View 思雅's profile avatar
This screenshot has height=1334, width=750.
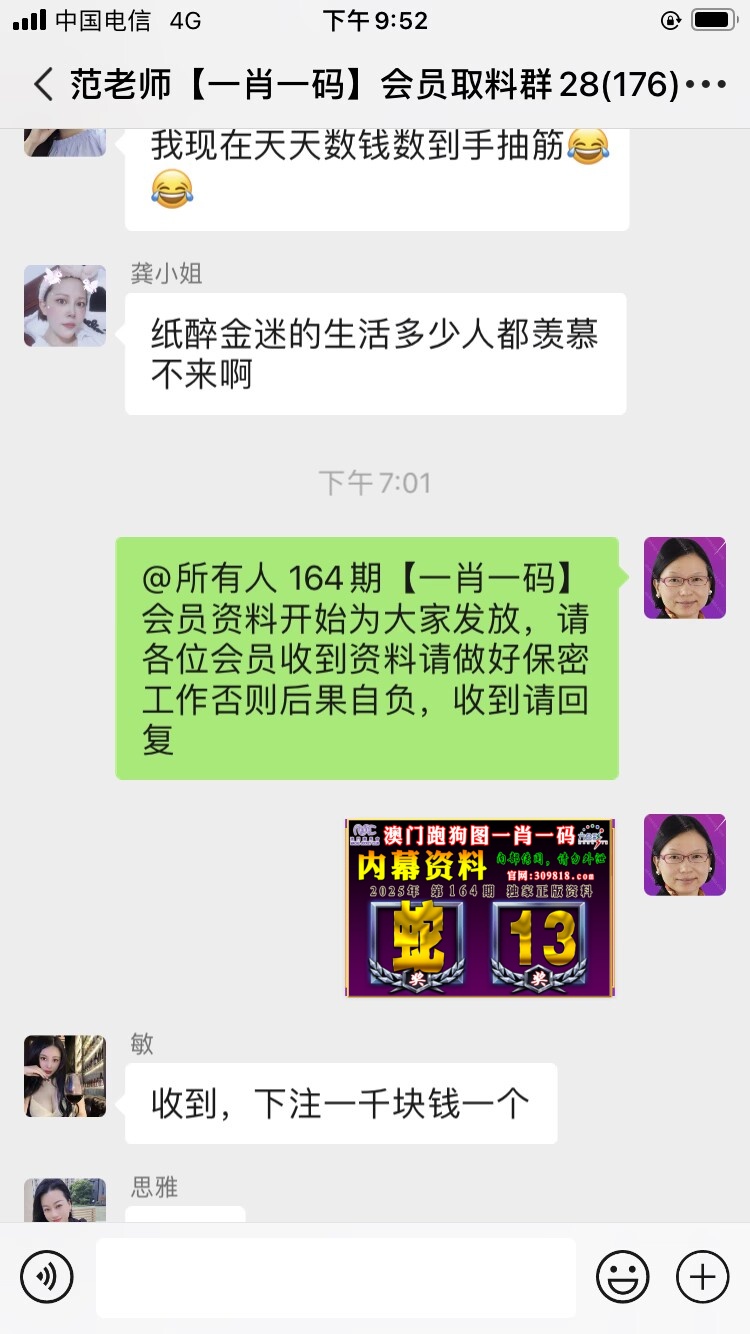point(65,1201)
